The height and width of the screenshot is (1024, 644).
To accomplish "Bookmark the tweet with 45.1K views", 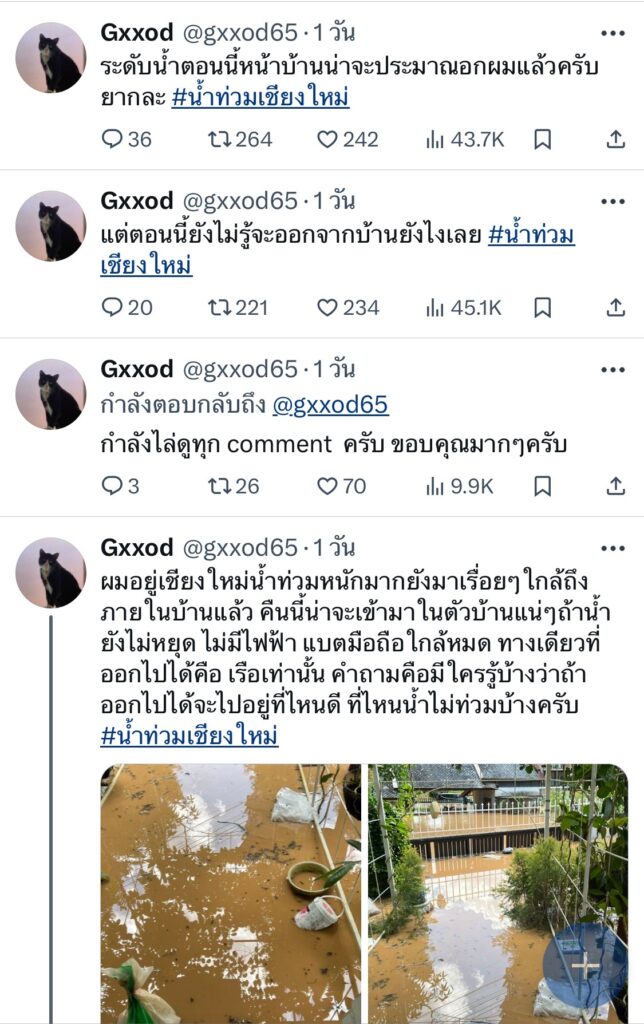I will click(542, 308).
